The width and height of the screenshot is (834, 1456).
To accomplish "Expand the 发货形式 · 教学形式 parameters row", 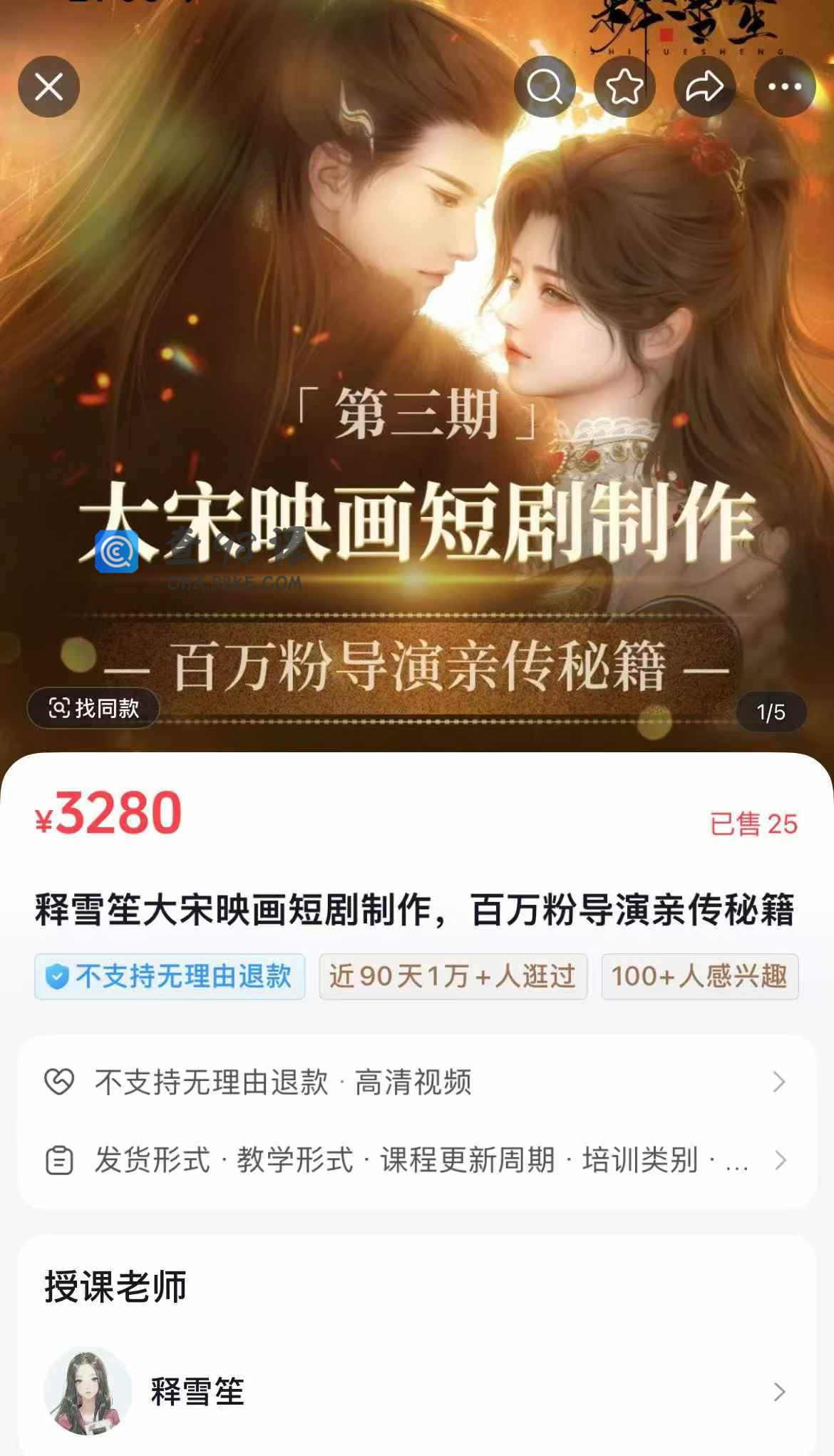I will click(x=416, y=1160).
